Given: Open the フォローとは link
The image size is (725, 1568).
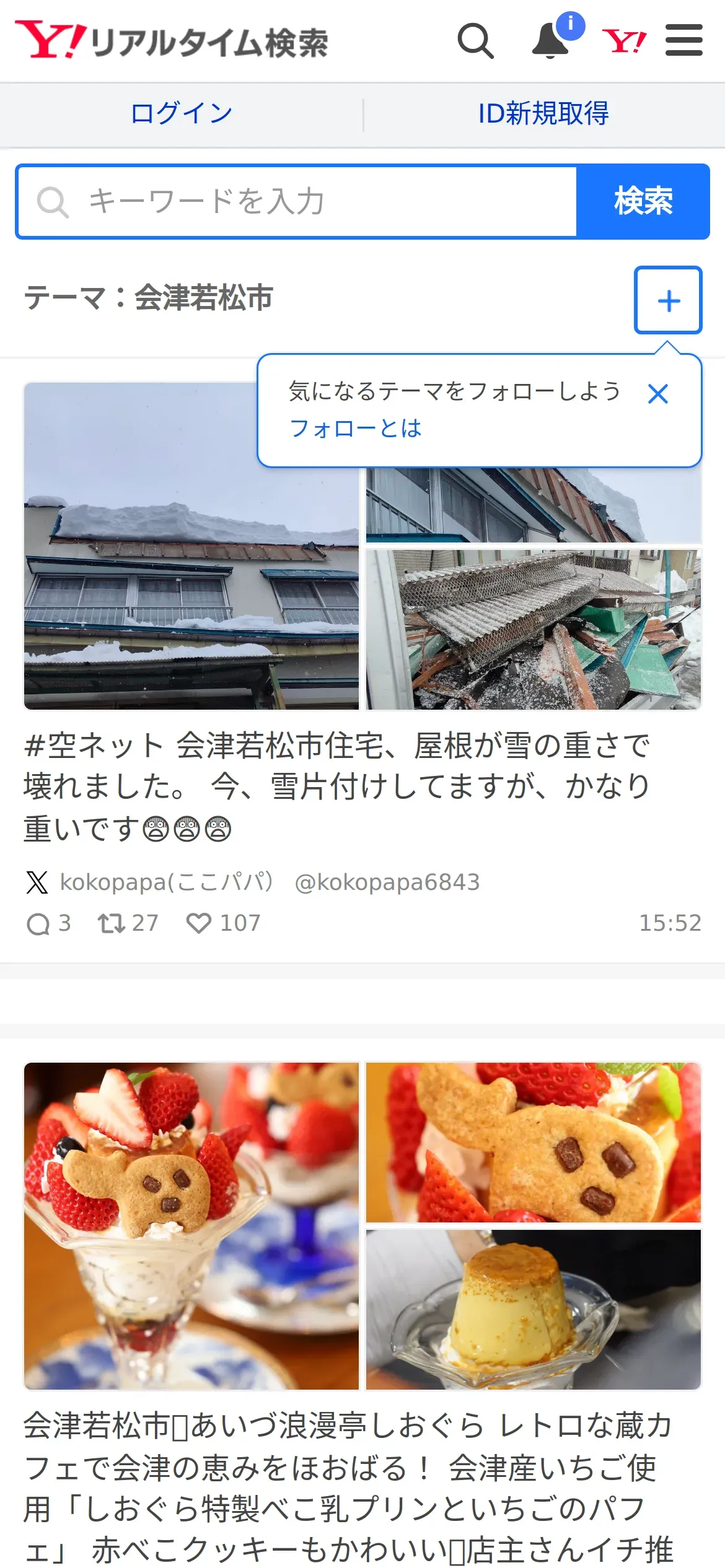Looking at the screenshot, I should point(356,429).
